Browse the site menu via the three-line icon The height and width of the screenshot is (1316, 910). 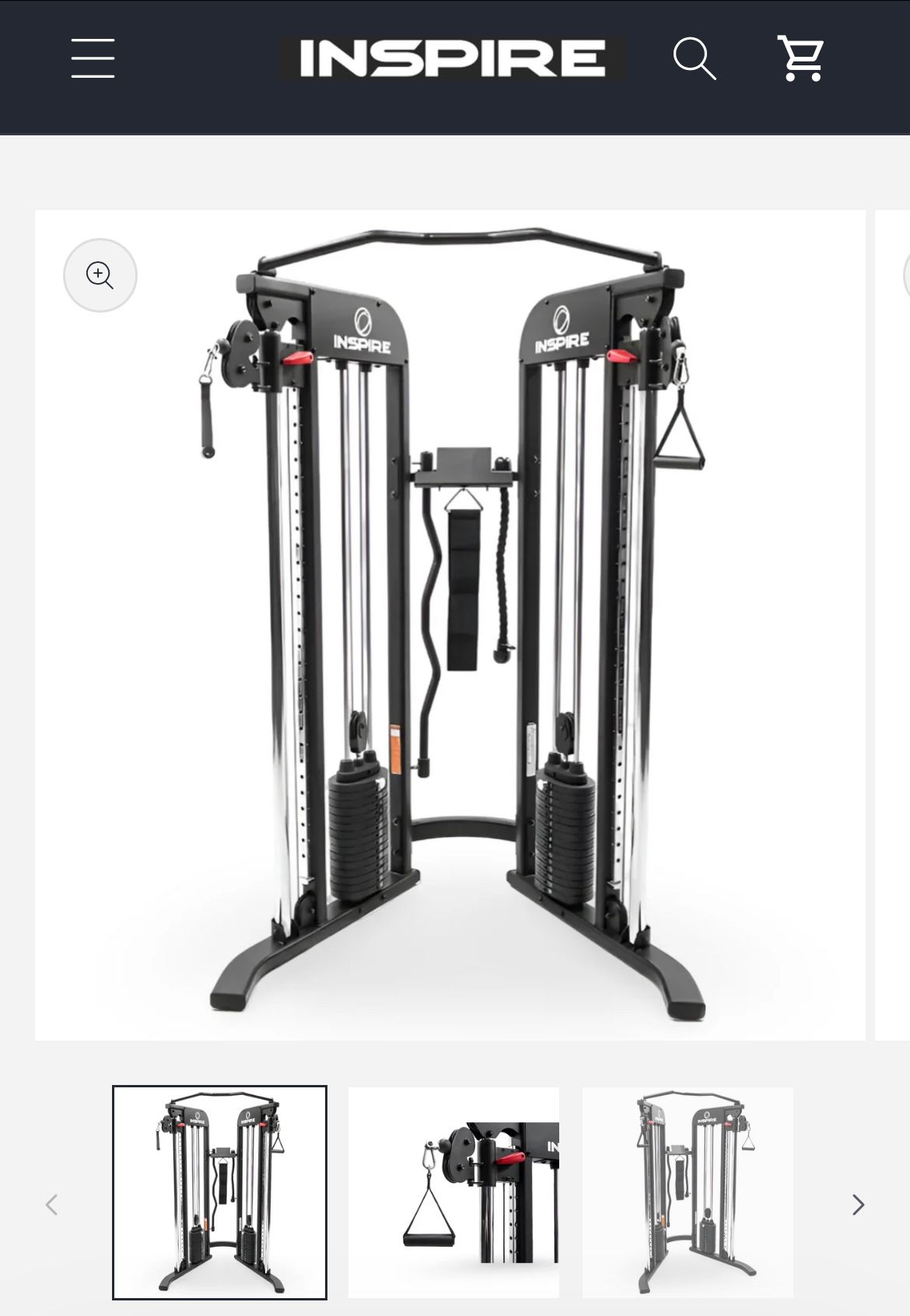pos(93,58)
